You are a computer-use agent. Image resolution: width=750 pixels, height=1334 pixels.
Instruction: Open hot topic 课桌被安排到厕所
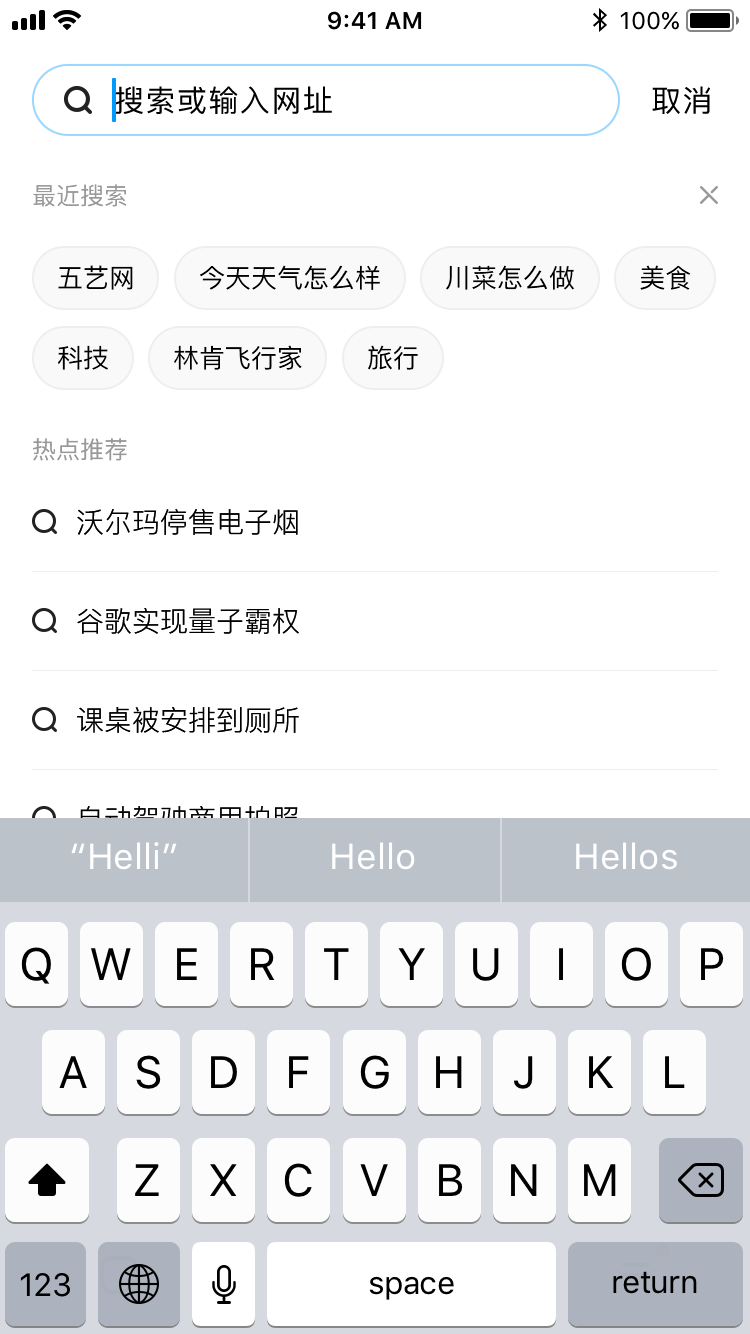(x=375, y=720)
